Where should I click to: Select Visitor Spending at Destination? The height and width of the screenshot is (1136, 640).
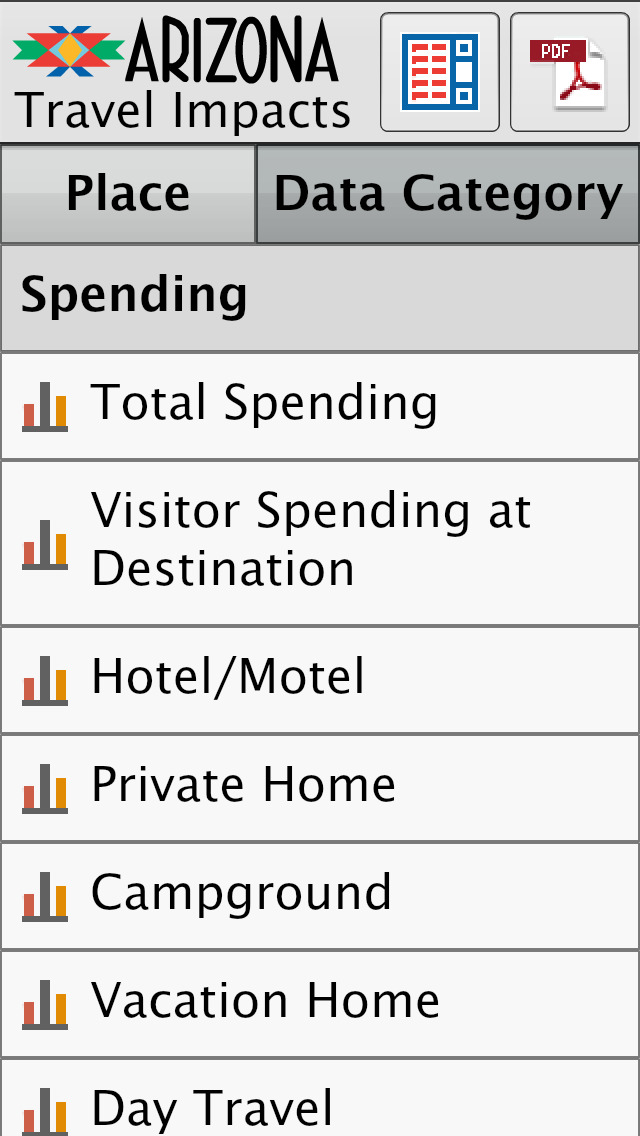click(x=320, y=543)
